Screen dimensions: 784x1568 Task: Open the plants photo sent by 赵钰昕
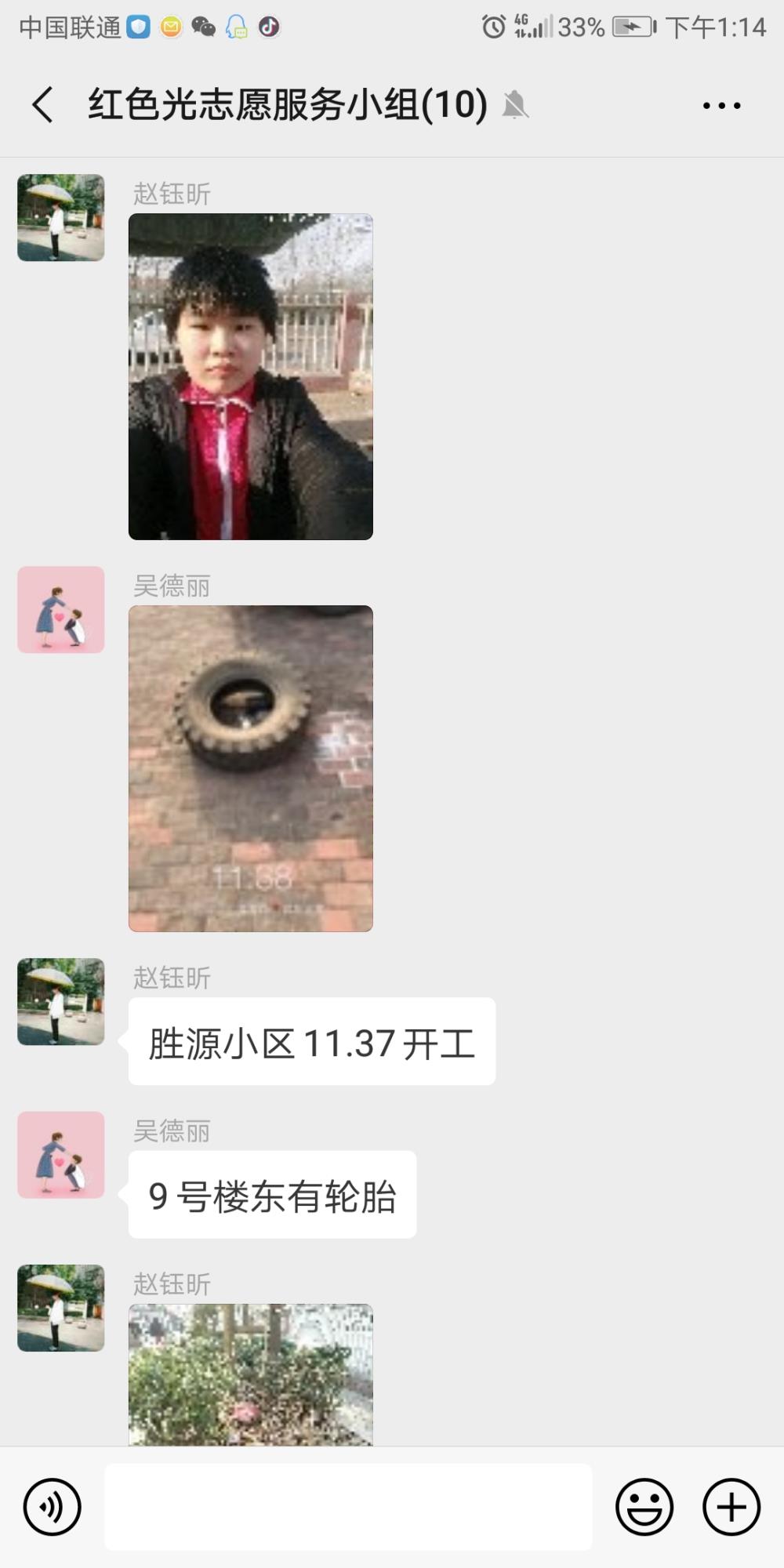(x=251, y=1374)
